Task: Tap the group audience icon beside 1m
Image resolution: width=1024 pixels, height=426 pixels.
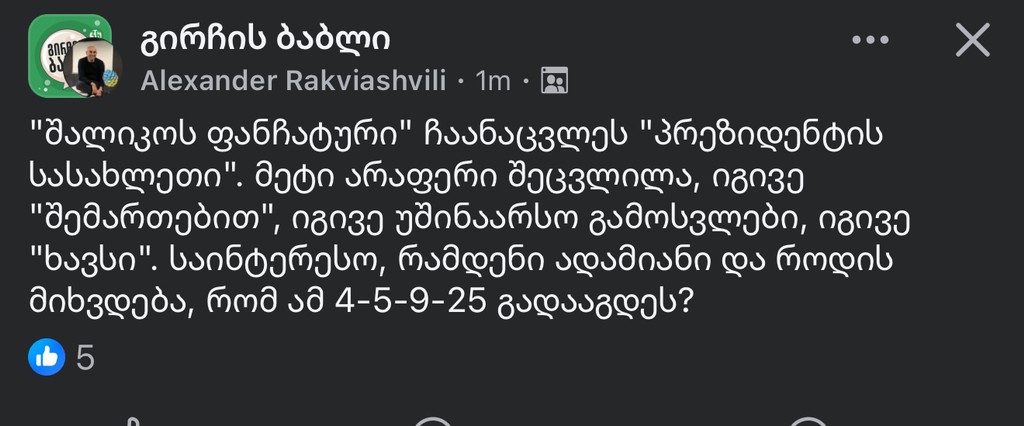Action: click(554, 81)
